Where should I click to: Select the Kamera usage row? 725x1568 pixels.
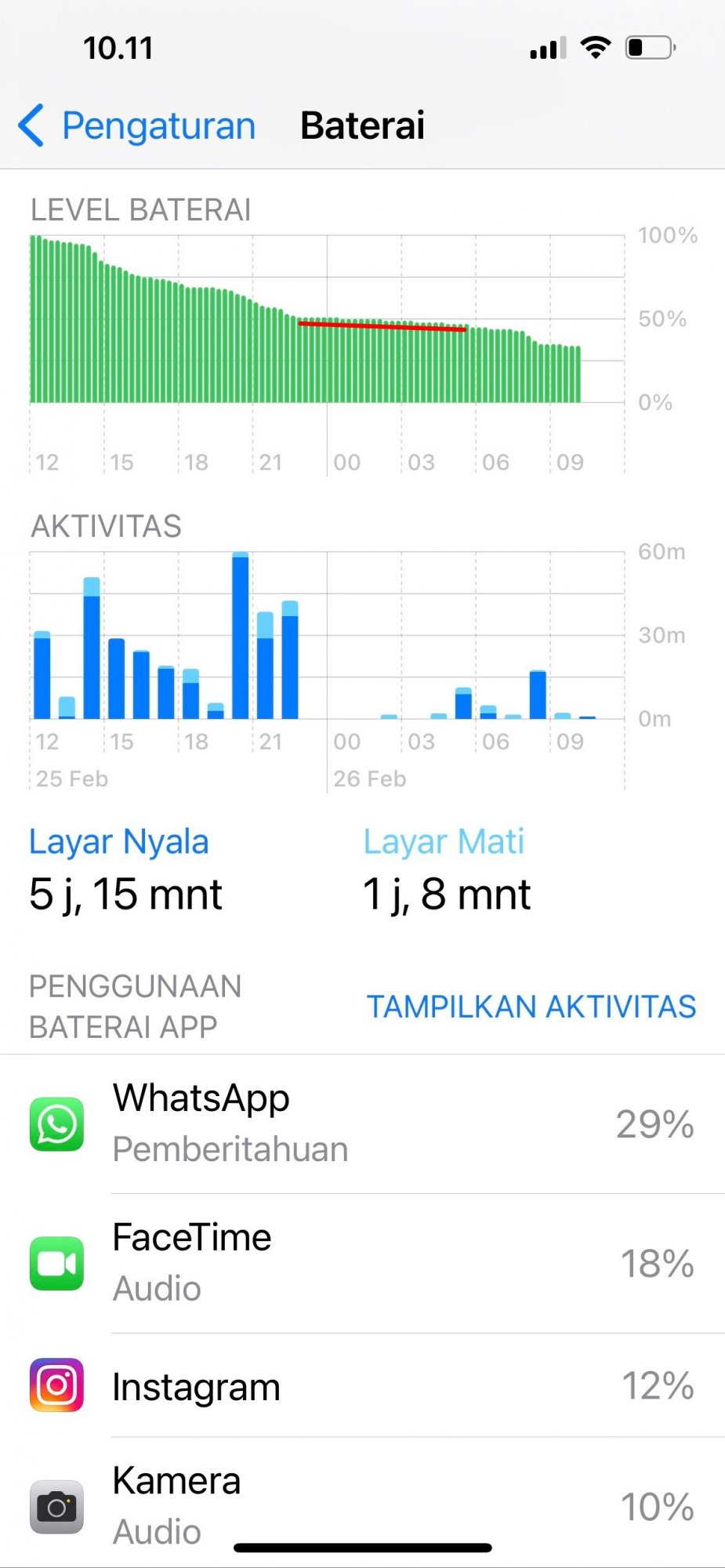point(362,1503)
